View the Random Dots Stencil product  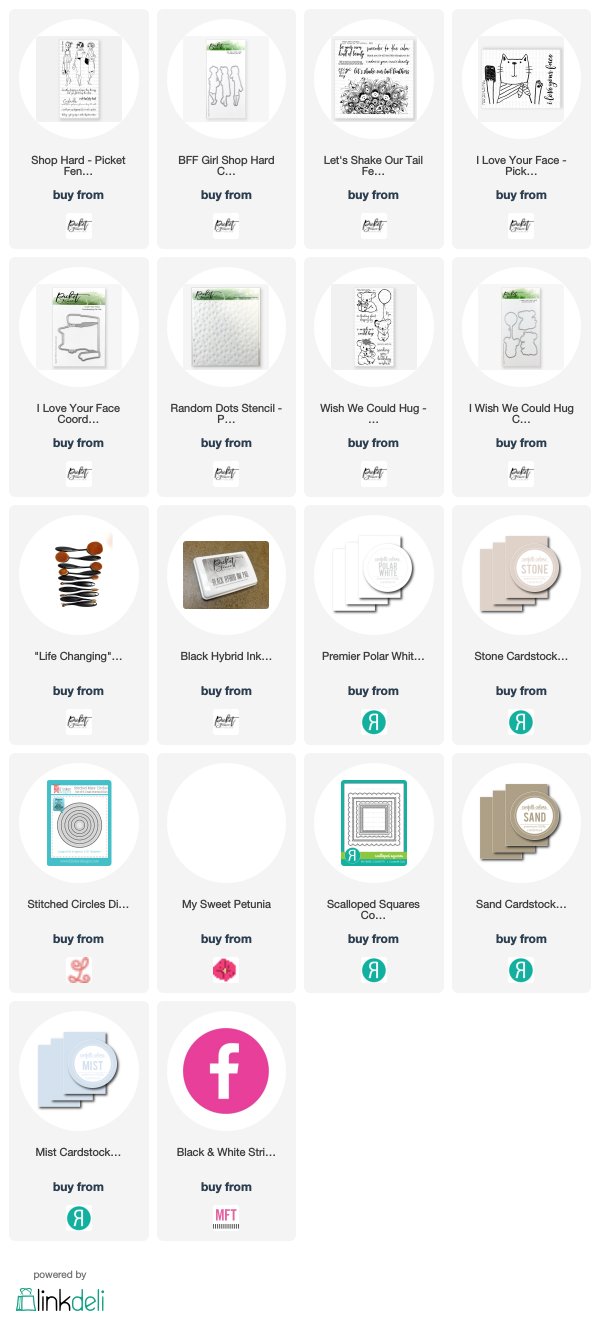(226, 377)
